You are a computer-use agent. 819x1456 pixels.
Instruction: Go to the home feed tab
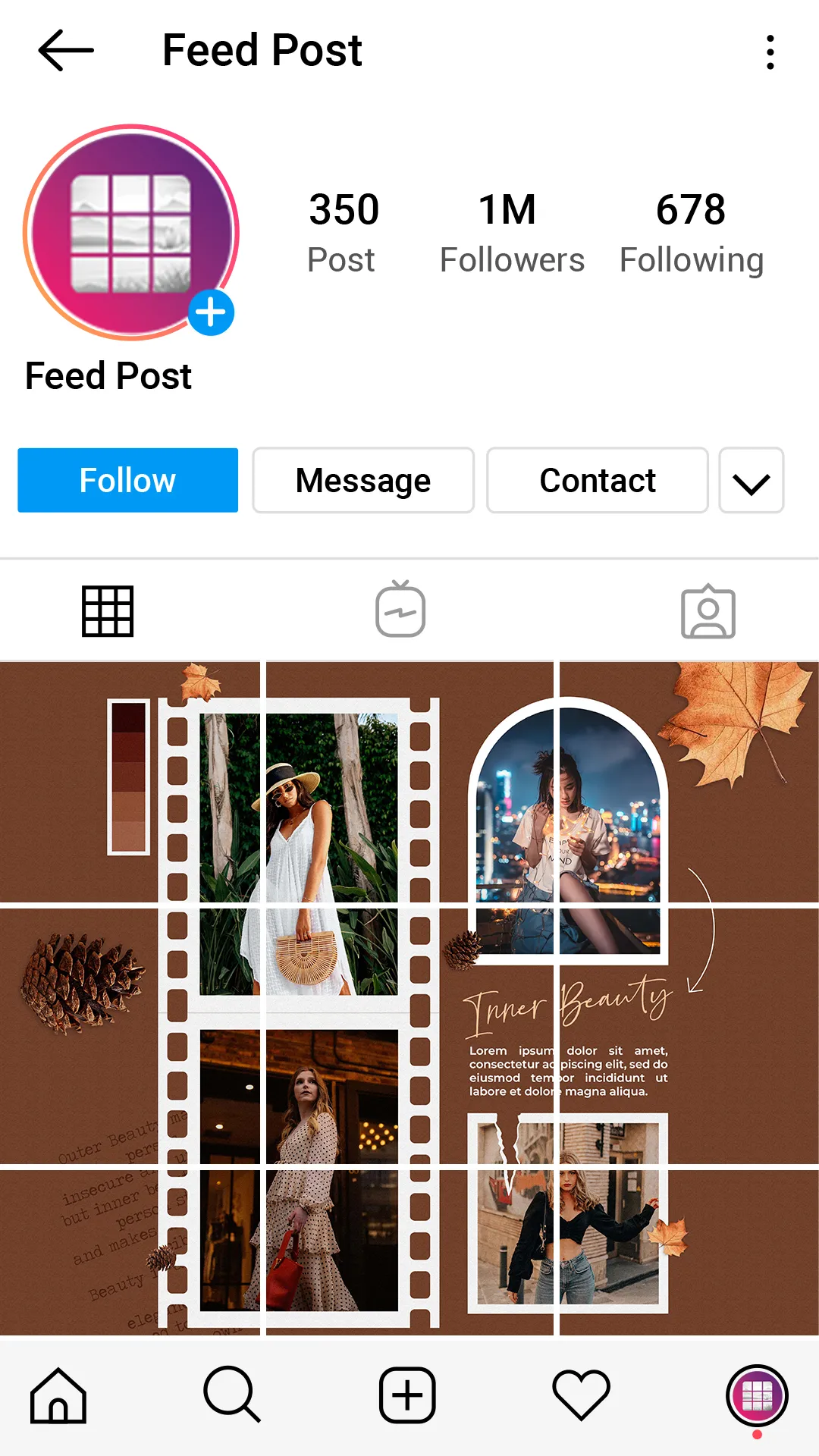pyautogui.click(x=58, y=1395)
